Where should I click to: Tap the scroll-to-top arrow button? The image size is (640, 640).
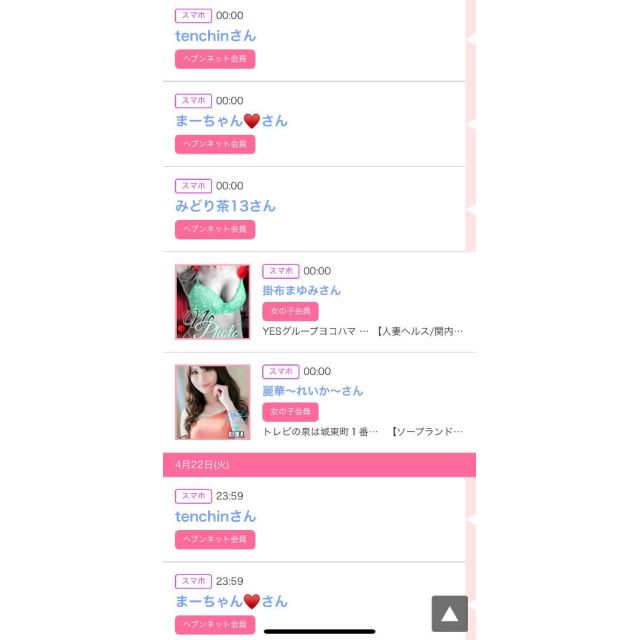449,613
